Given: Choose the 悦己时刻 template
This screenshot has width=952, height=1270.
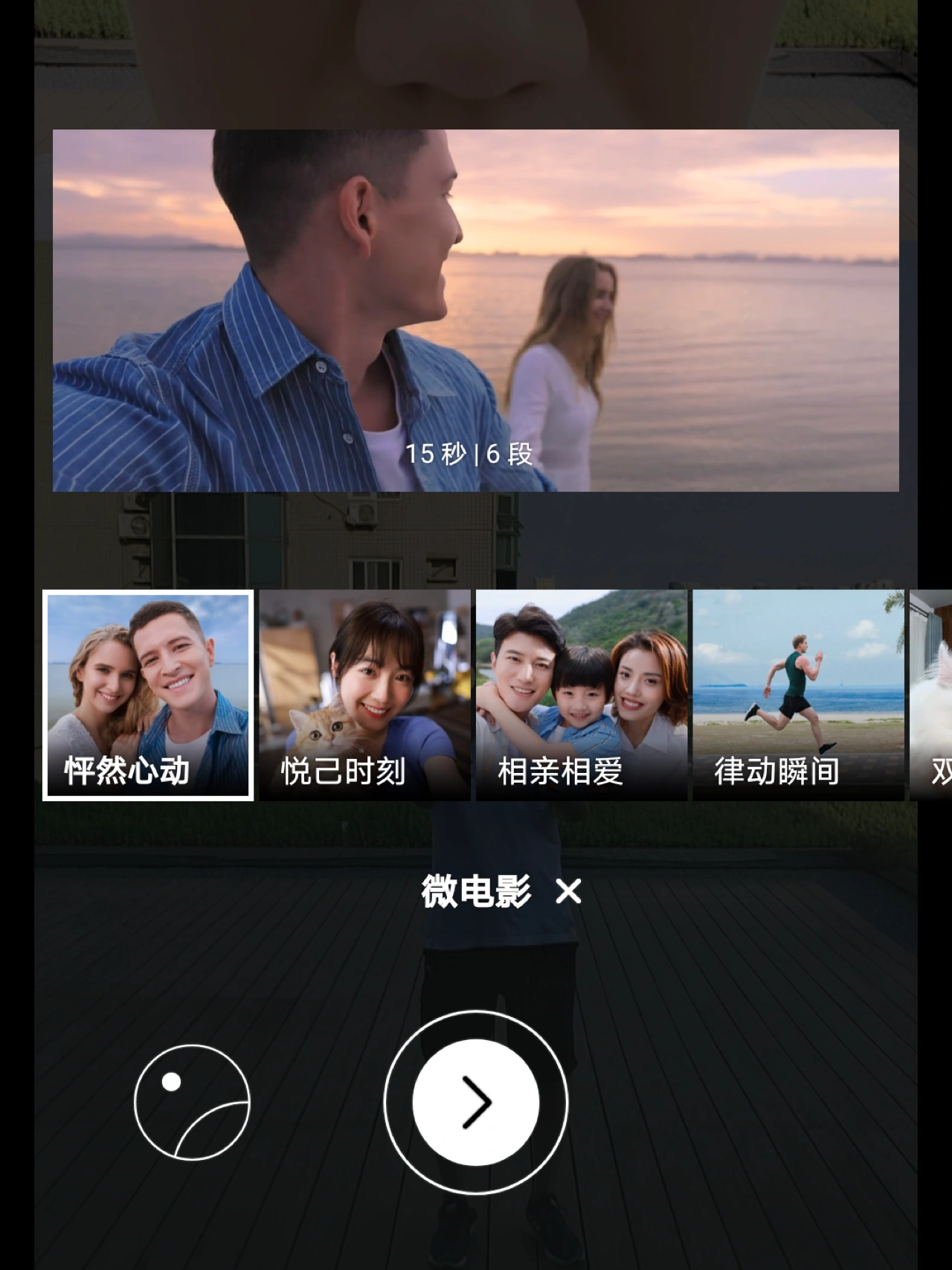Looking at the screenshot, I should (x=364, y=695).
